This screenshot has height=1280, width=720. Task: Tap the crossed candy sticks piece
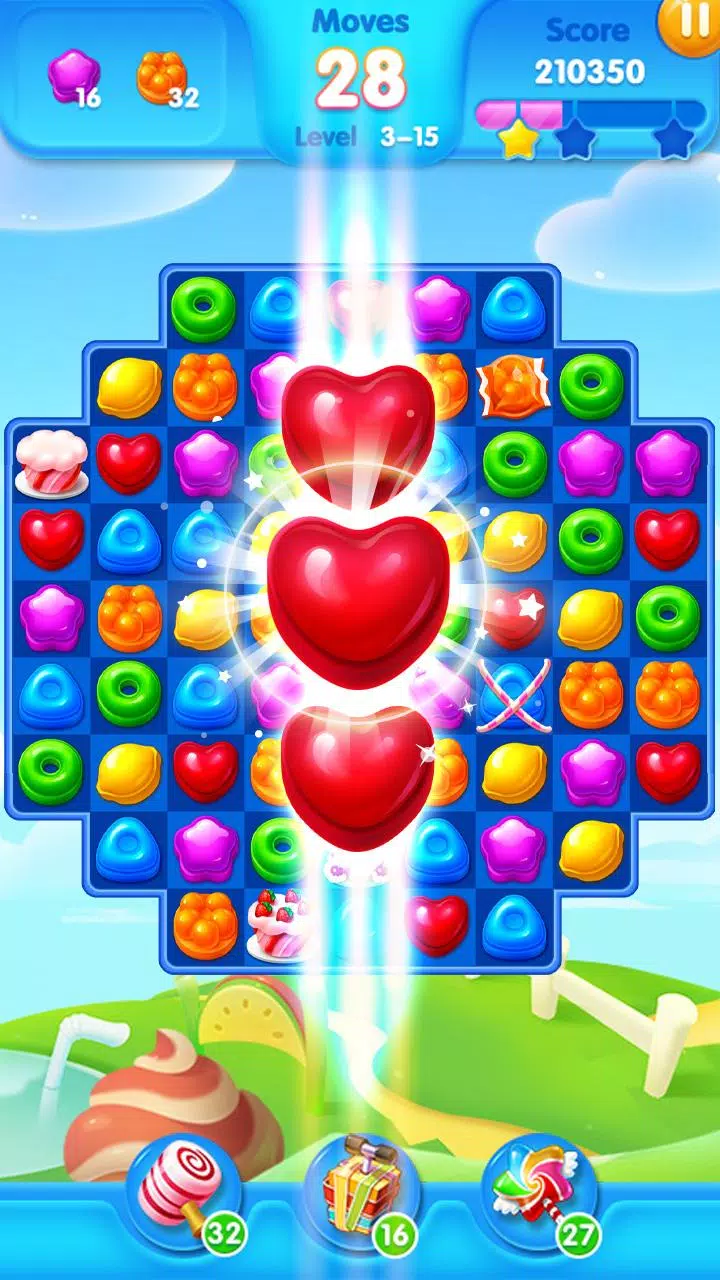point(513,694)
